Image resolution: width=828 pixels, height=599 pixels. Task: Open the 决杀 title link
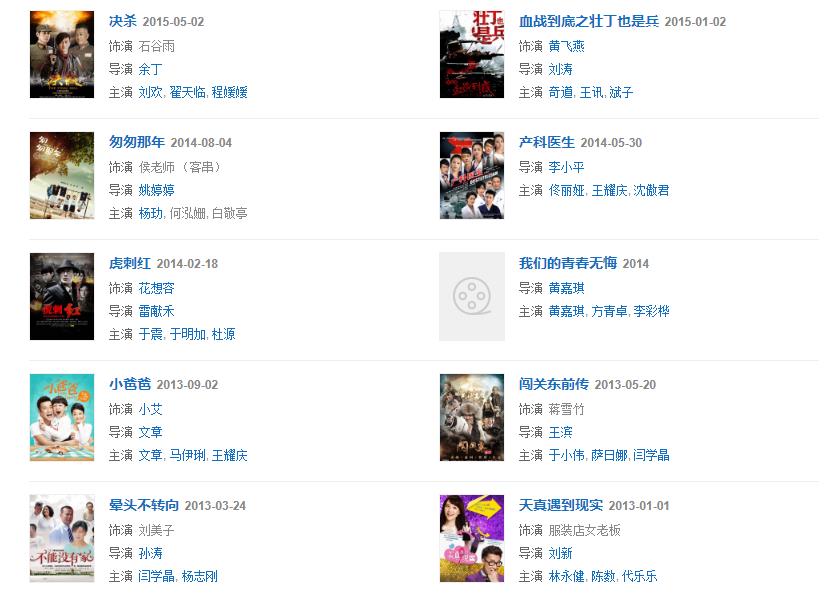(122, 22)
